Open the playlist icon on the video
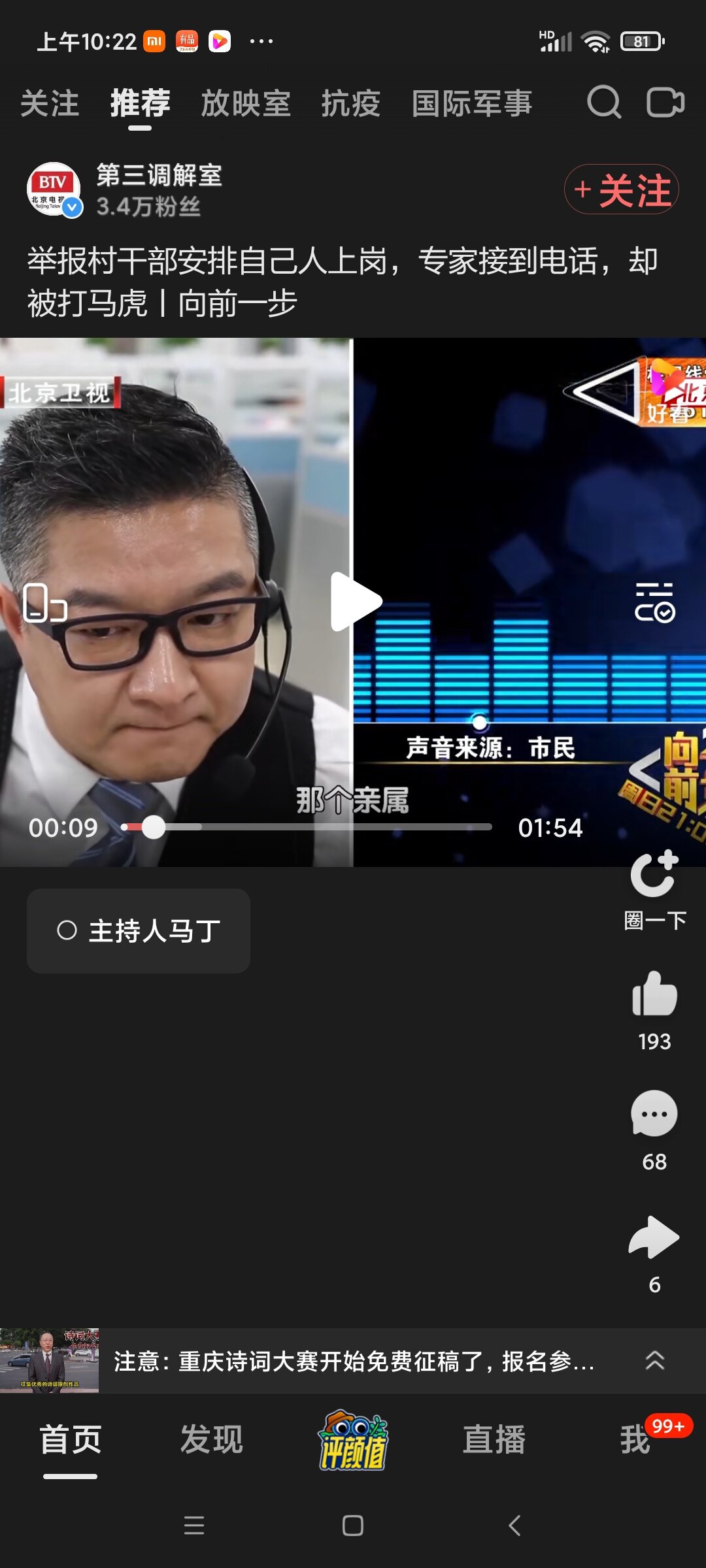 tap(654, 602)
